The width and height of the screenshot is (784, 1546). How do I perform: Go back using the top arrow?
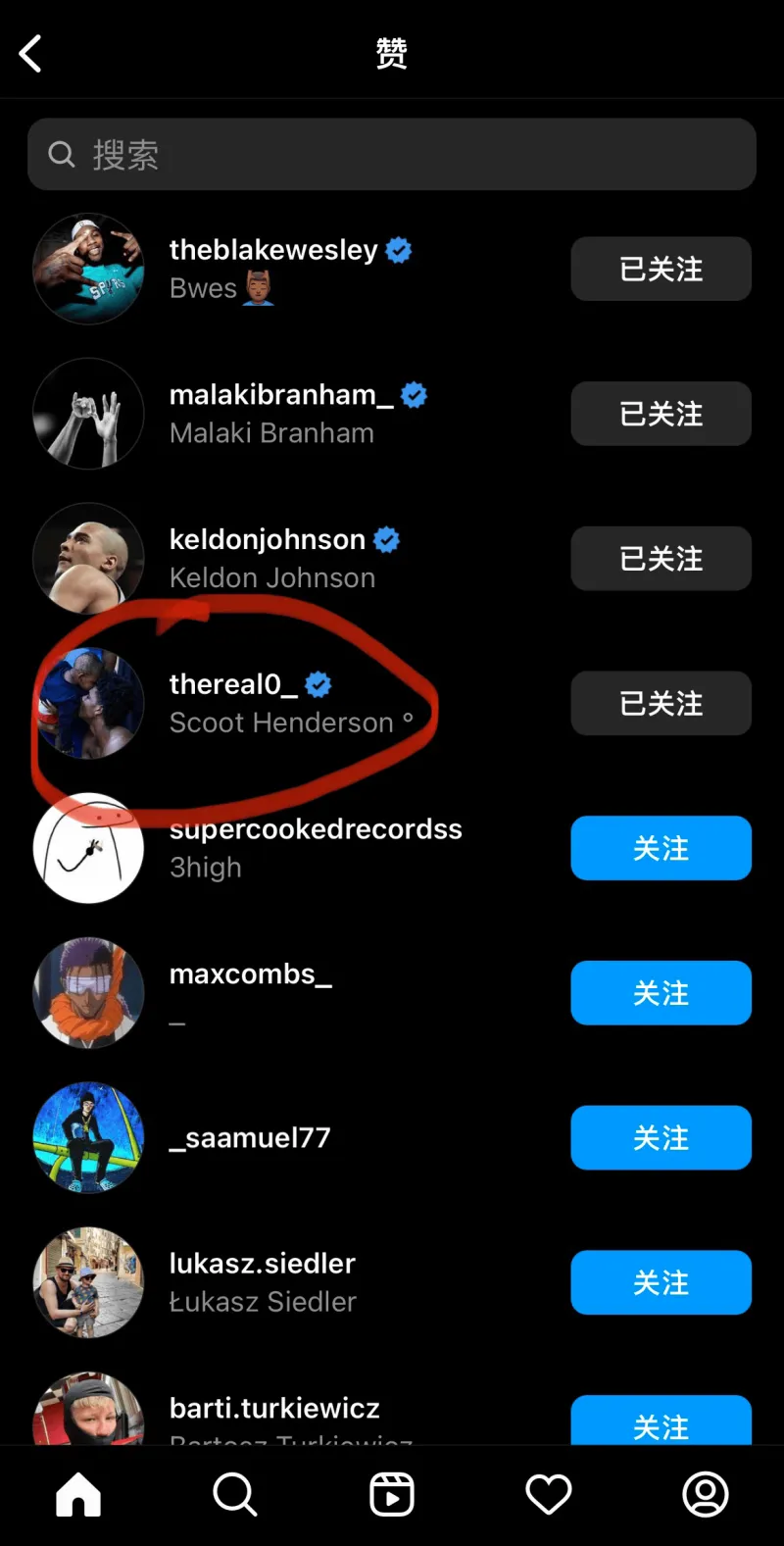click(x=31, y=54)
